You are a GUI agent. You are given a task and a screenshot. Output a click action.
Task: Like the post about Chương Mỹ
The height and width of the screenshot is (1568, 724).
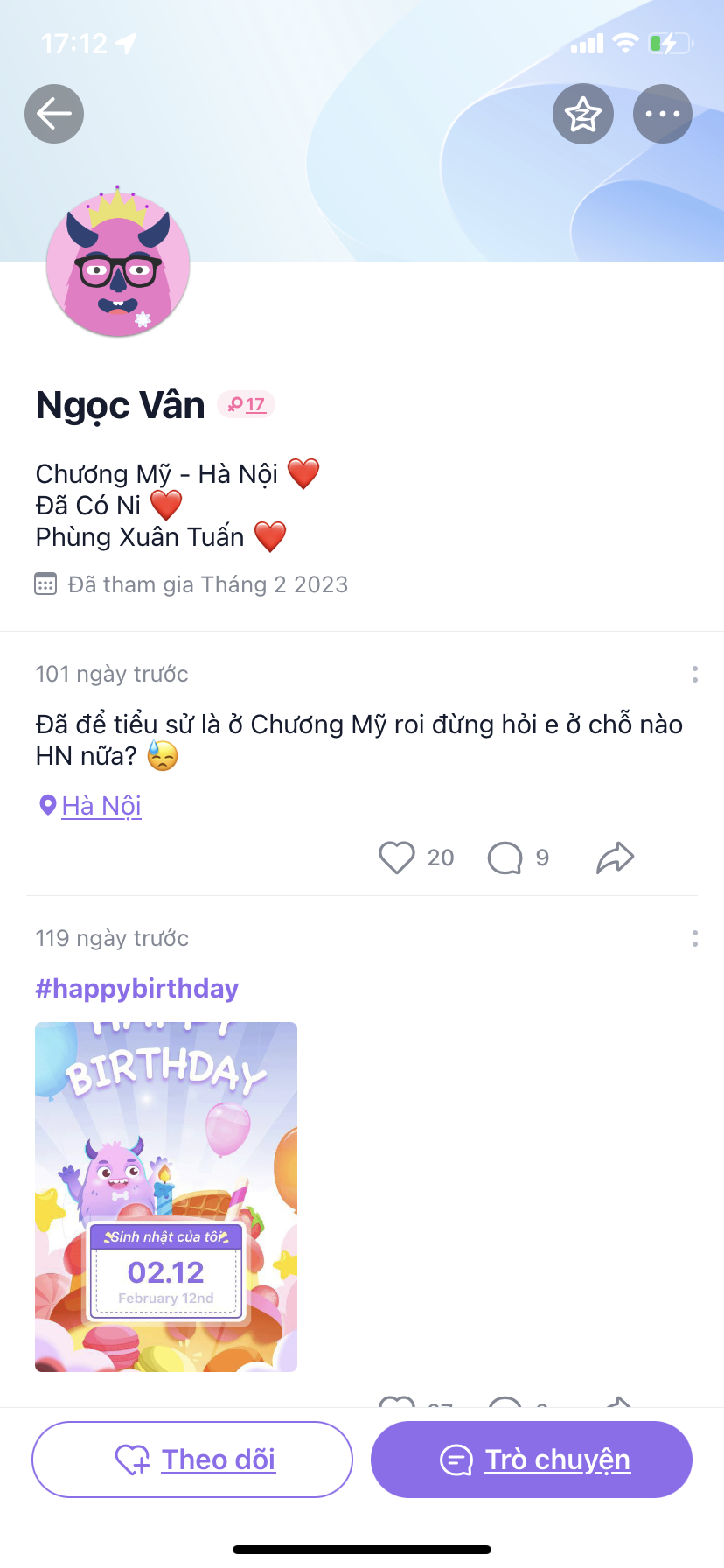pos(397,857)
